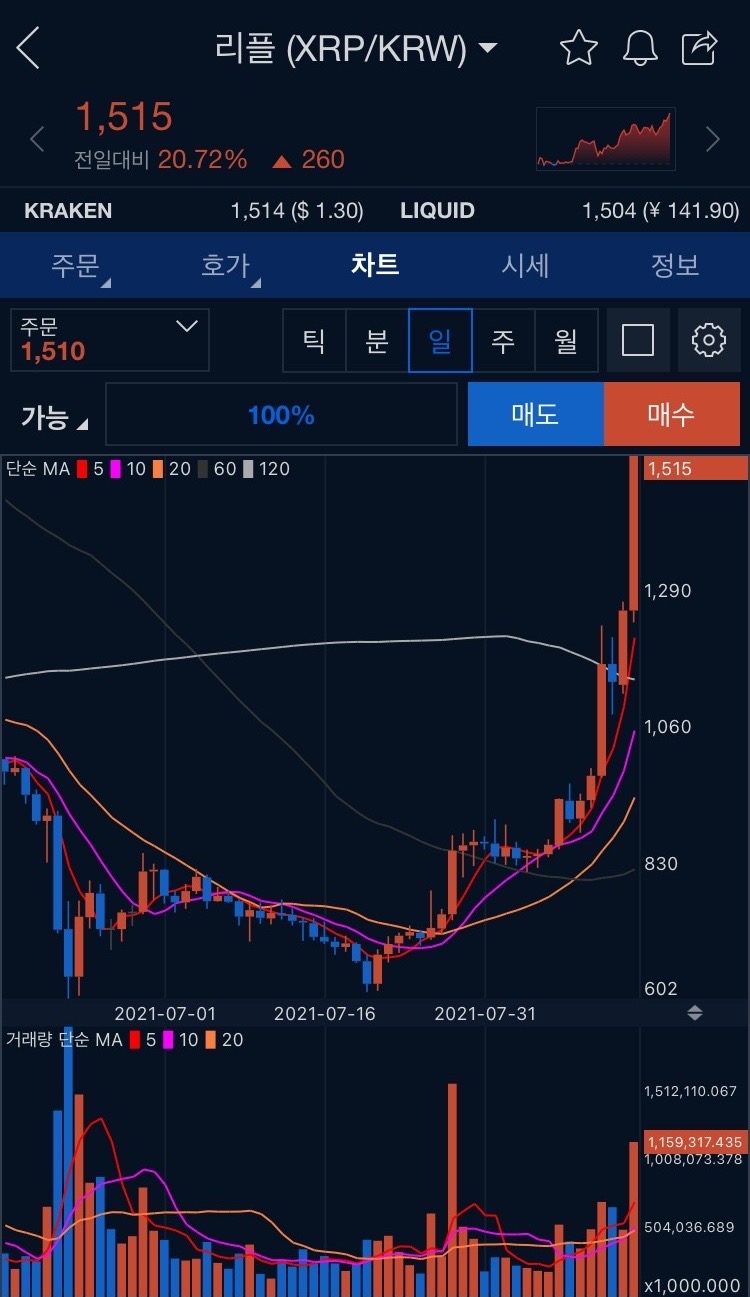The image size is (750, 1297).
Task: Select the 분 chart interval
Action: [x=377, y=341]
